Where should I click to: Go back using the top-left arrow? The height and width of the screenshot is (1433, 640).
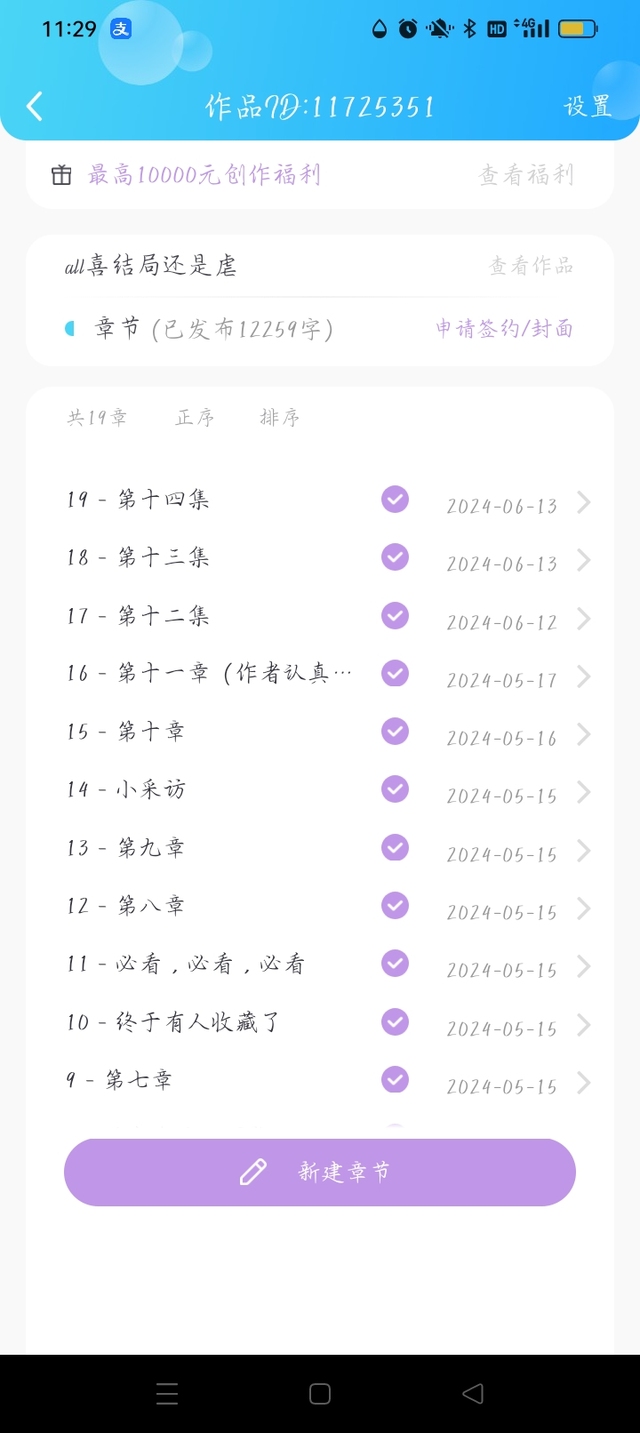(x=35, y=106)
